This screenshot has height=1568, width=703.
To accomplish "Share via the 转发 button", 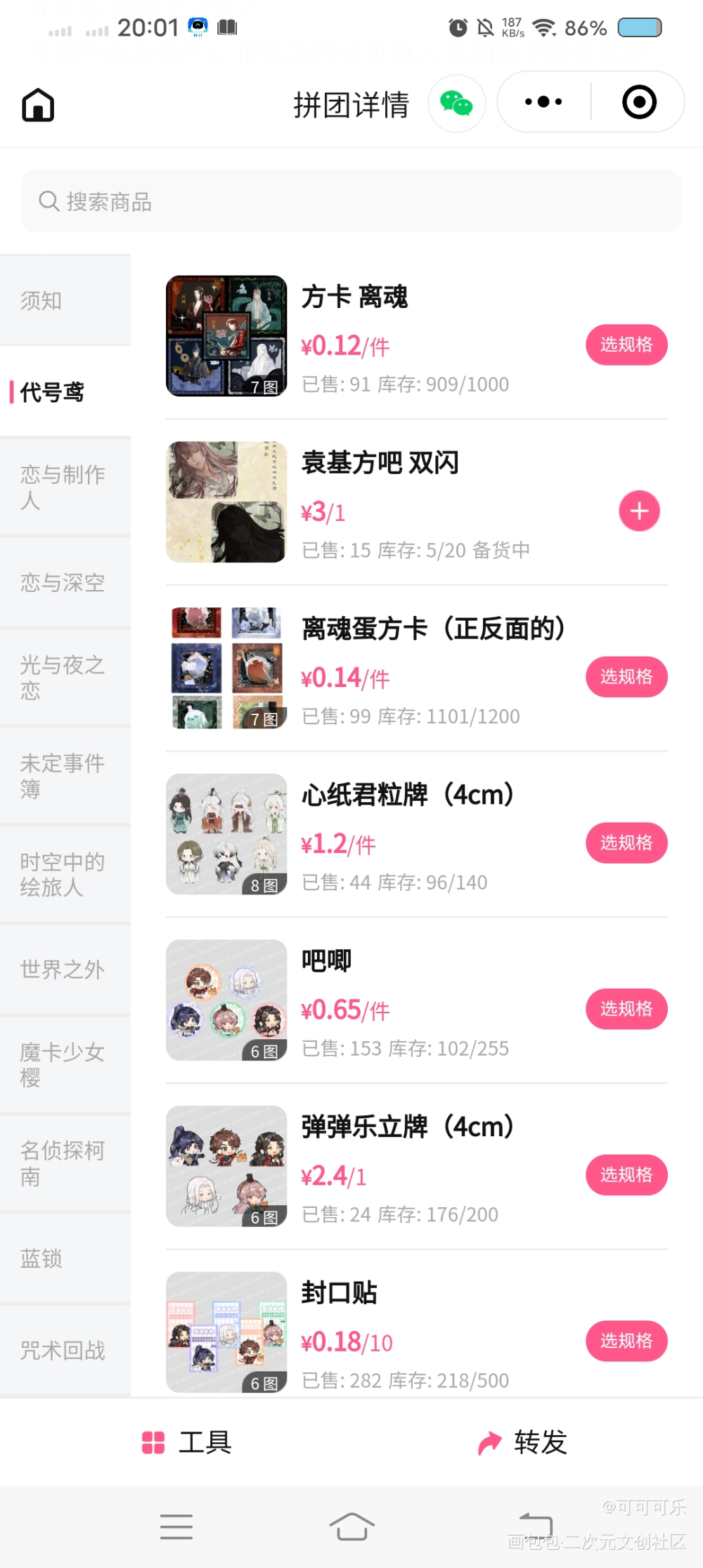I will click(x=522, y=1442).
